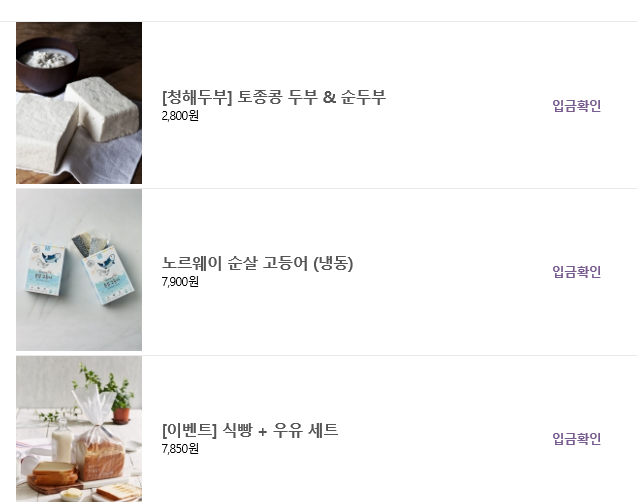Tap the [청해두부] 토종콩 두부 & 순두부 title

pos(273,97)
